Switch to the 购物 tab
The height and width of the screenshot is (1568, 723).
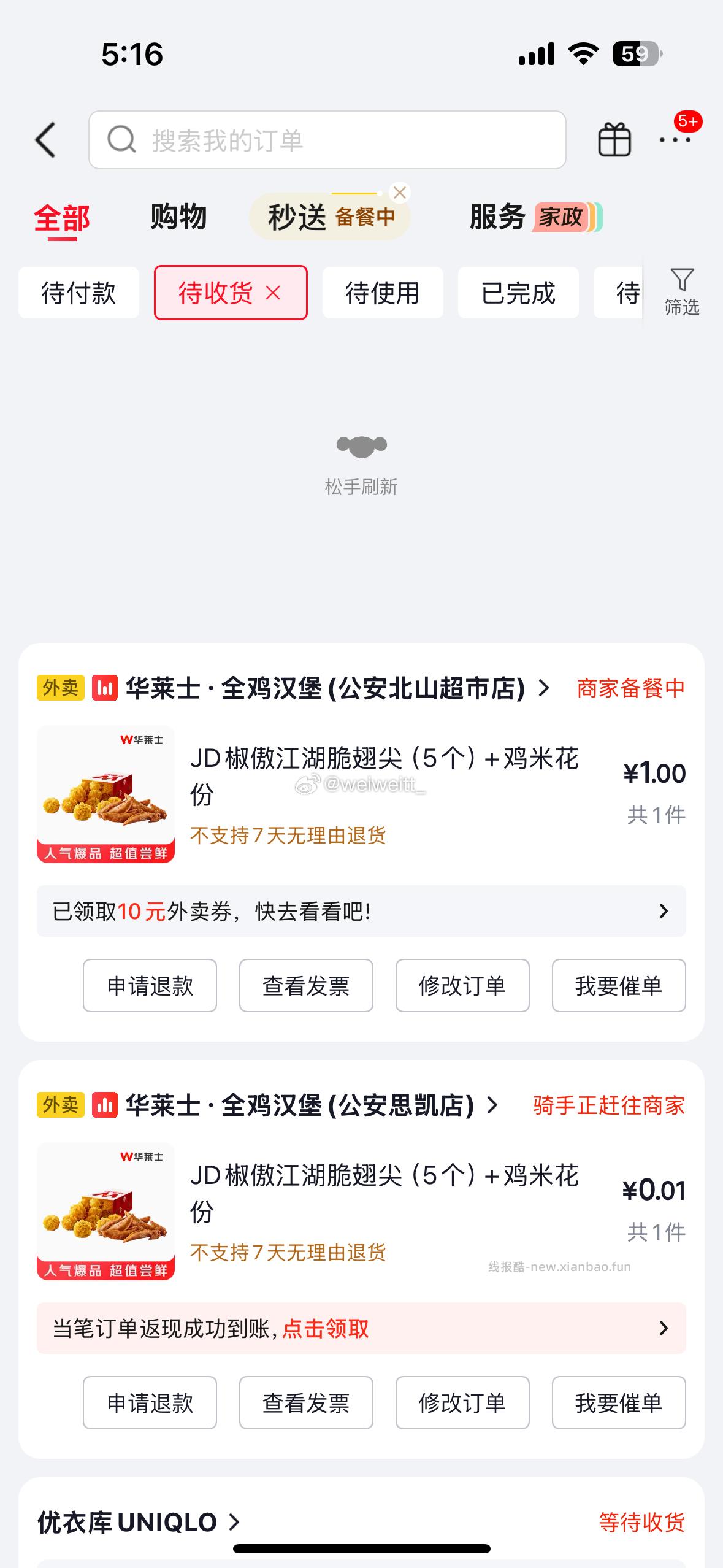177,216
